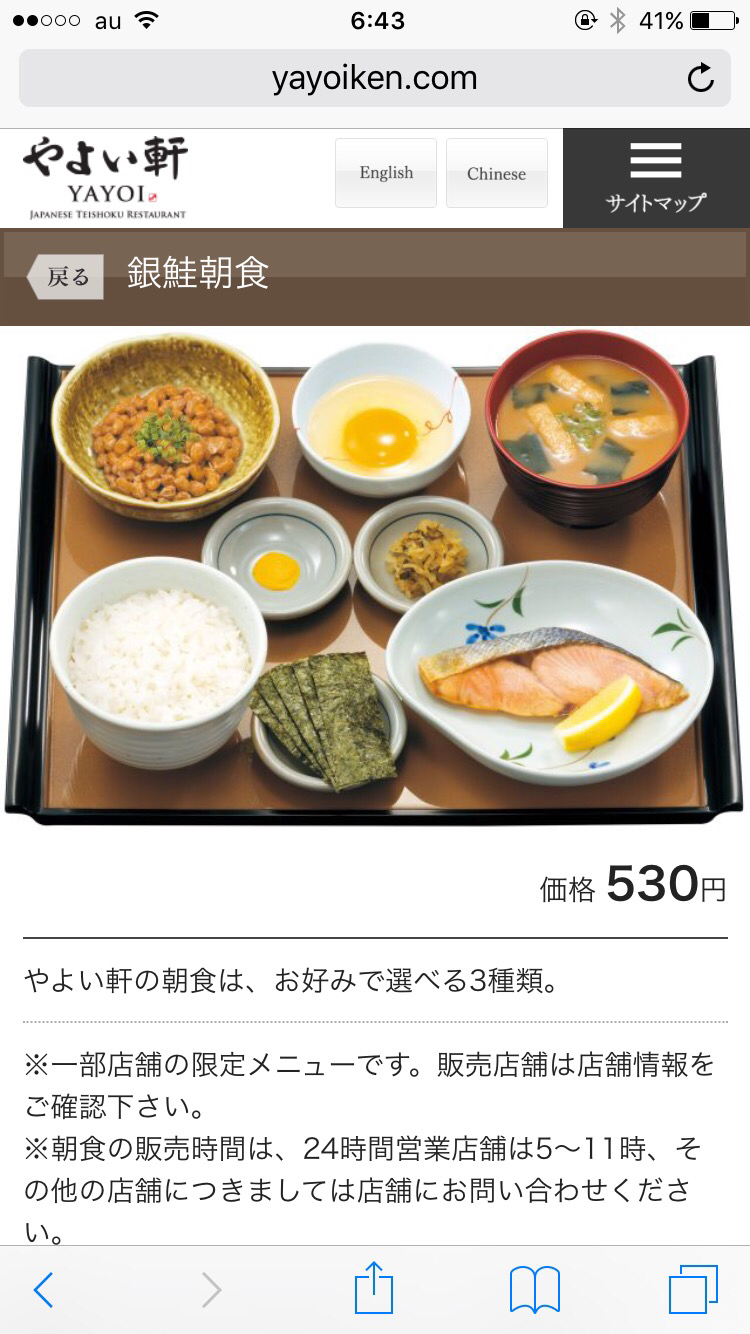
Task: Open the Safari share sheet
Action: [374, 1288]
